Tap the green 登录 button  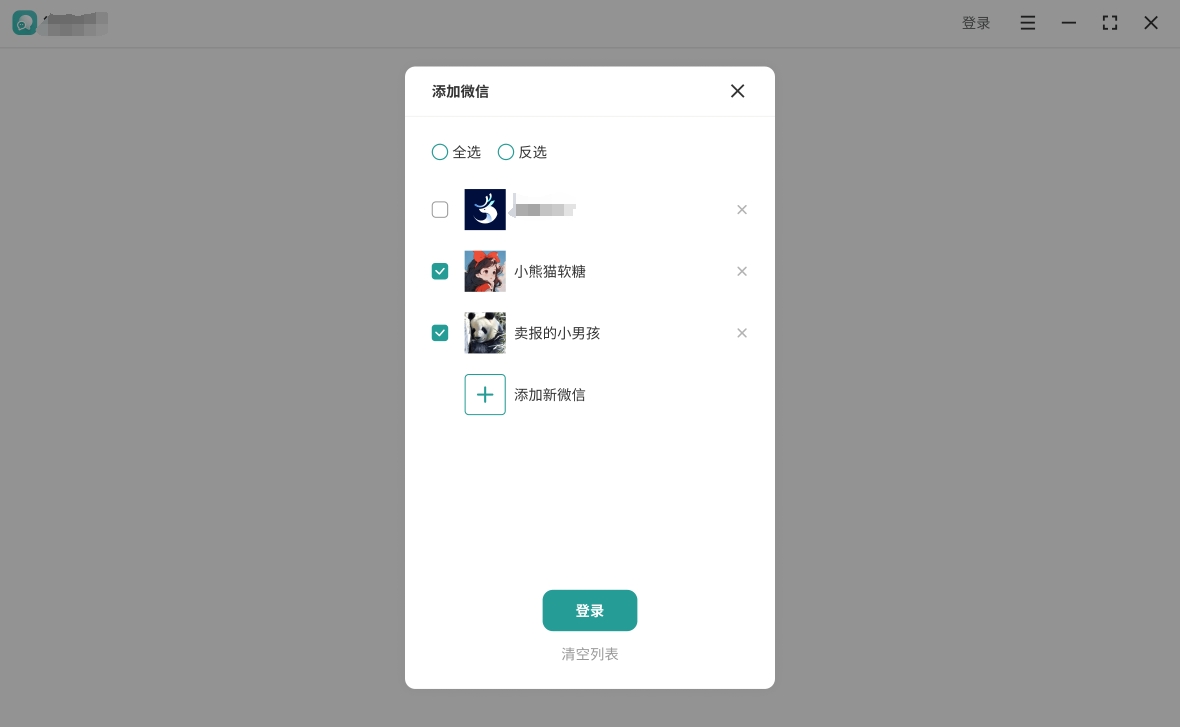[590, 611]
